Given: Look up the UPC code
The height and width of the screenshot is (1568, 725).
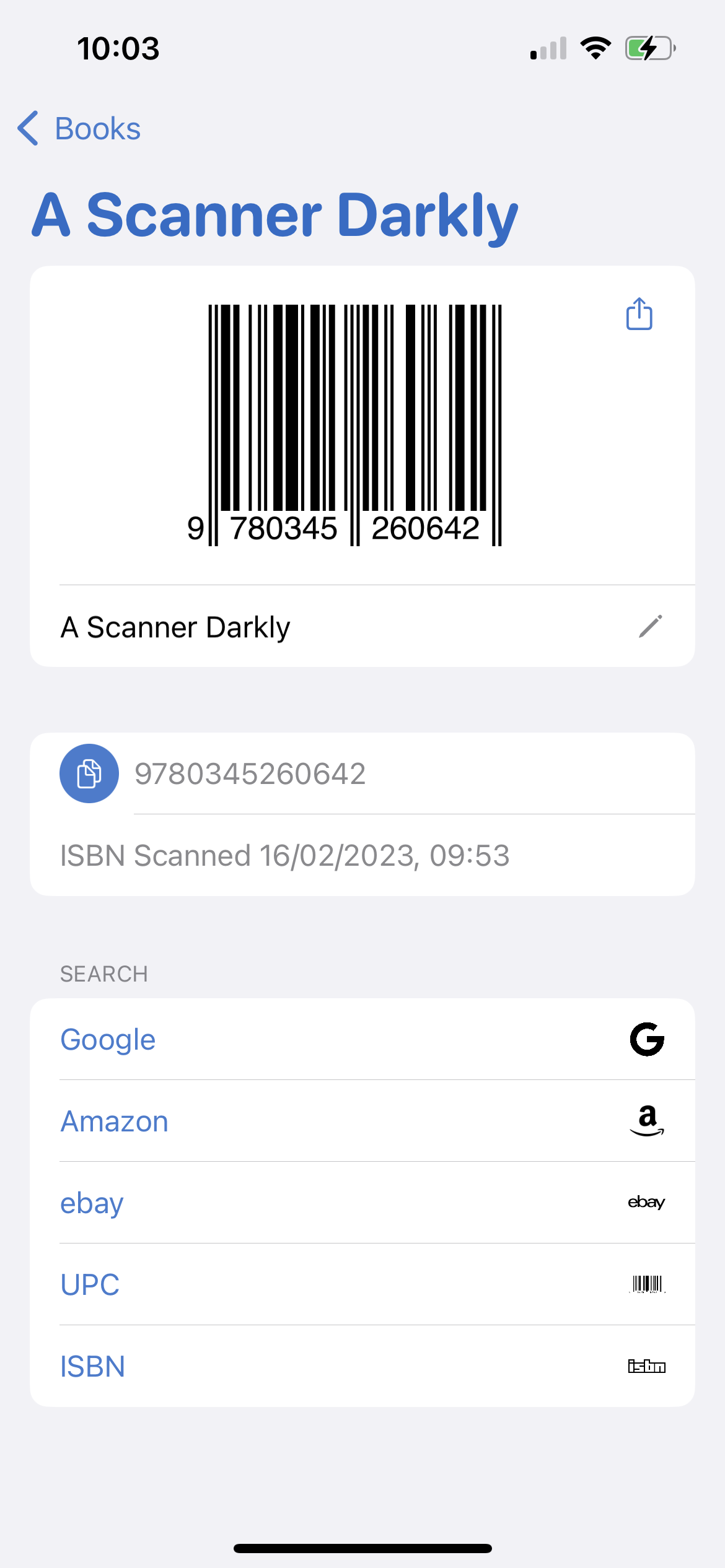Looking at the screenshot, I should coord(89,1284).
